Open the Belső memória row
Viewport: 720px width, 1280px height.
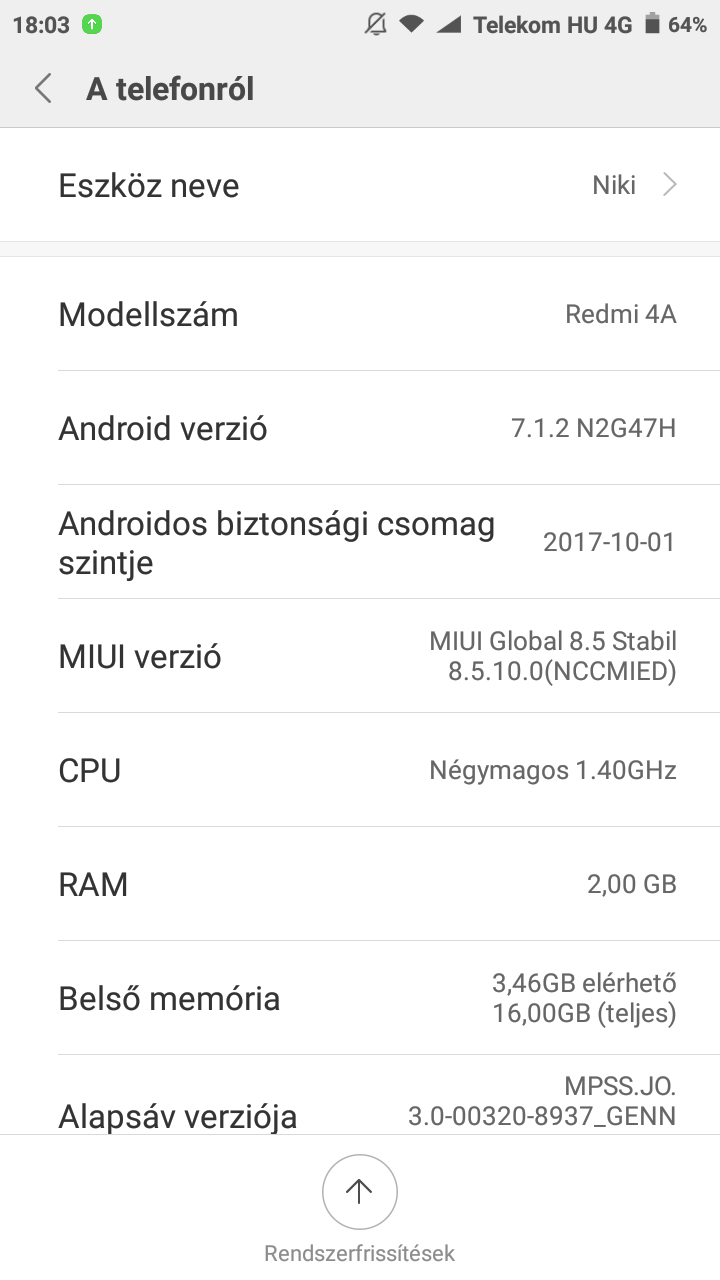pyautogui.click(x=360, y=998)
